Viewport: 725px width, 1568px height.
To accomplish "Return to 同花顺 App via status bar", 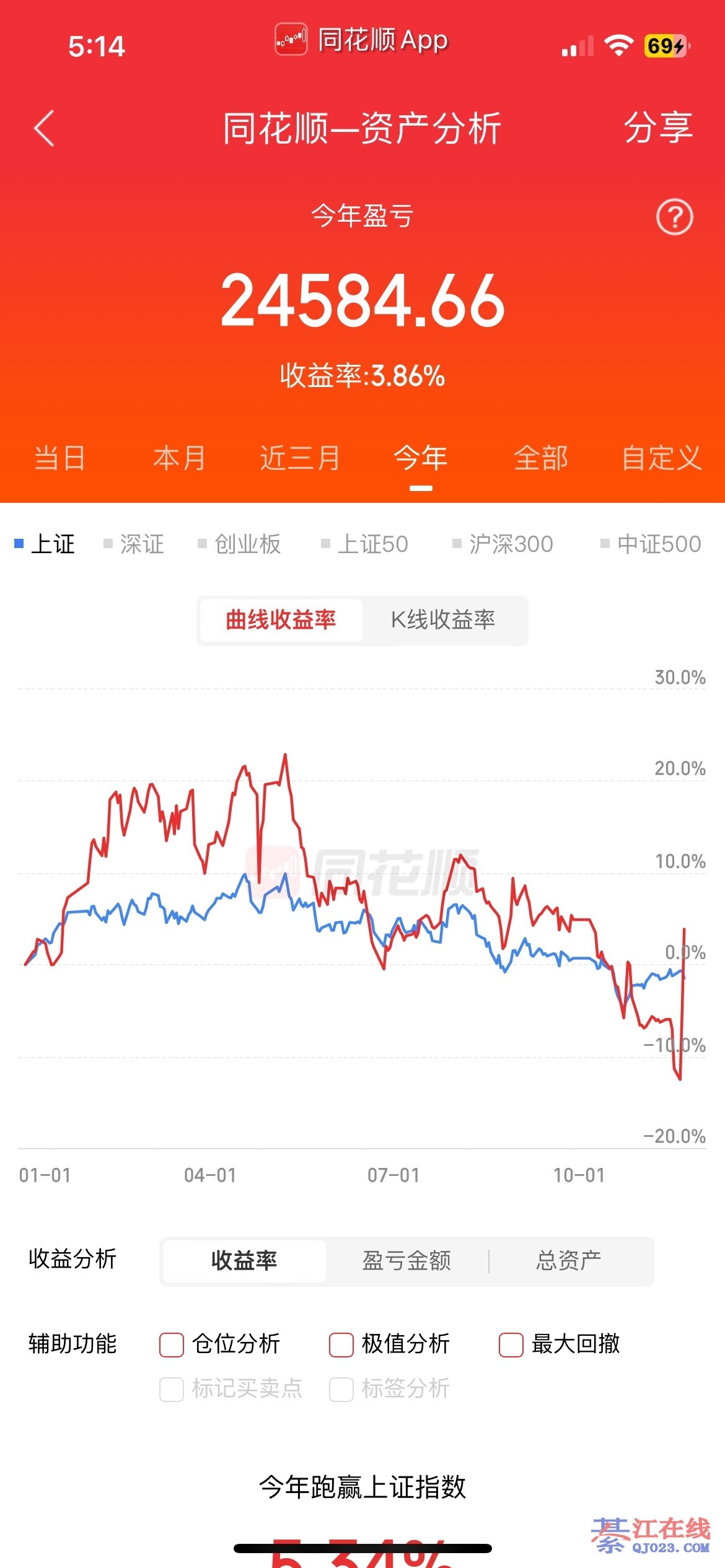I will click(362, 40).
